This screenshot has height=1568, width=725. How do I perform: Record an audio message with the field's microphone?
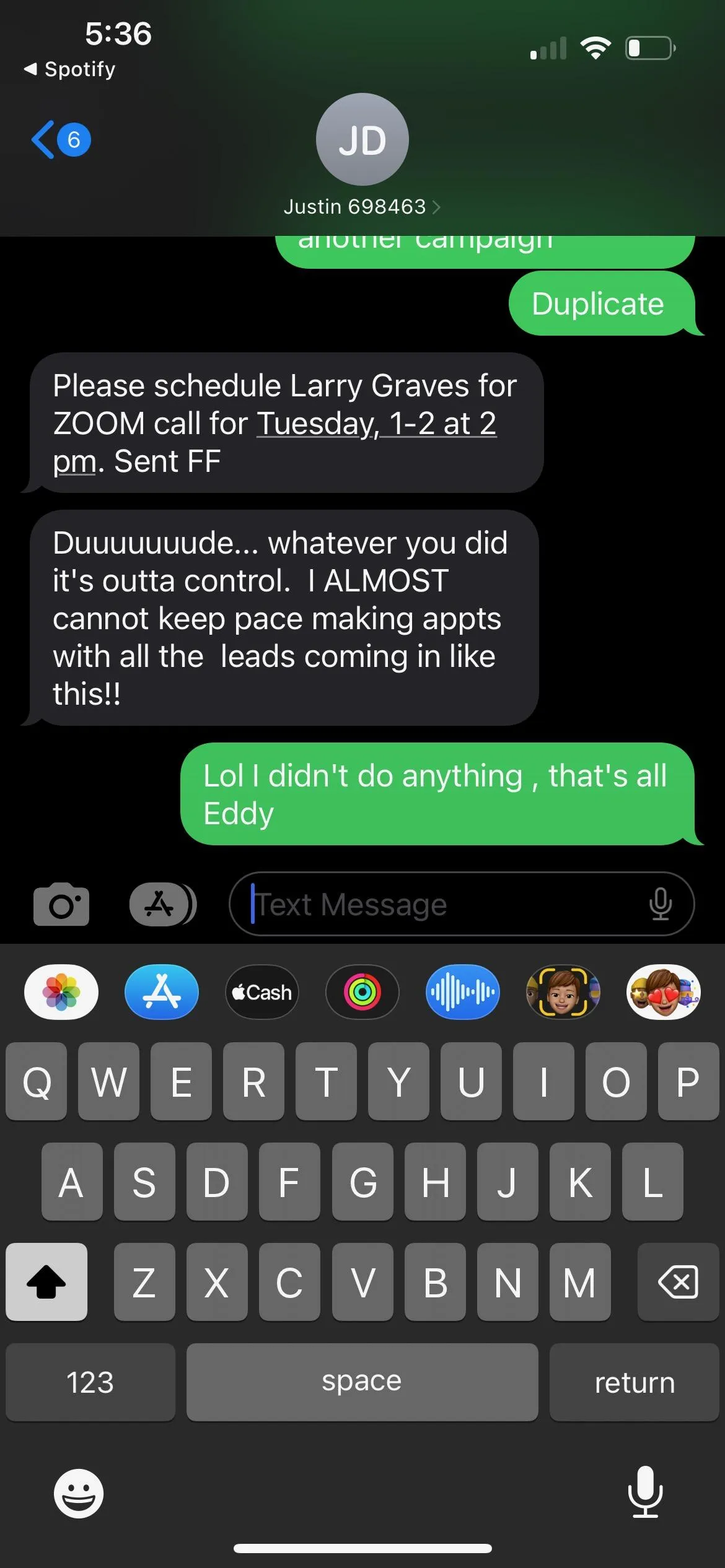tap(660, 904)
